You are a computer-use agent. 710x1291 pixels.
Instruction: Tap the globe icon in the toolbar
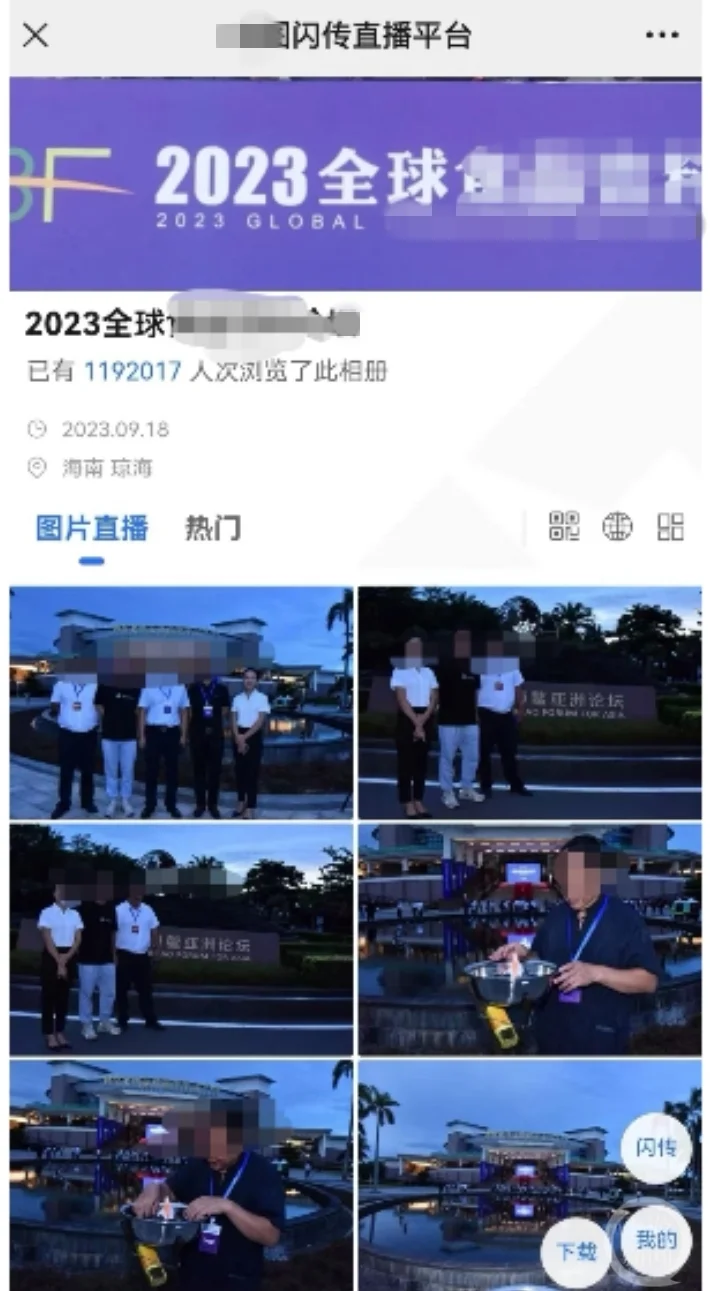tap(617, 526)
